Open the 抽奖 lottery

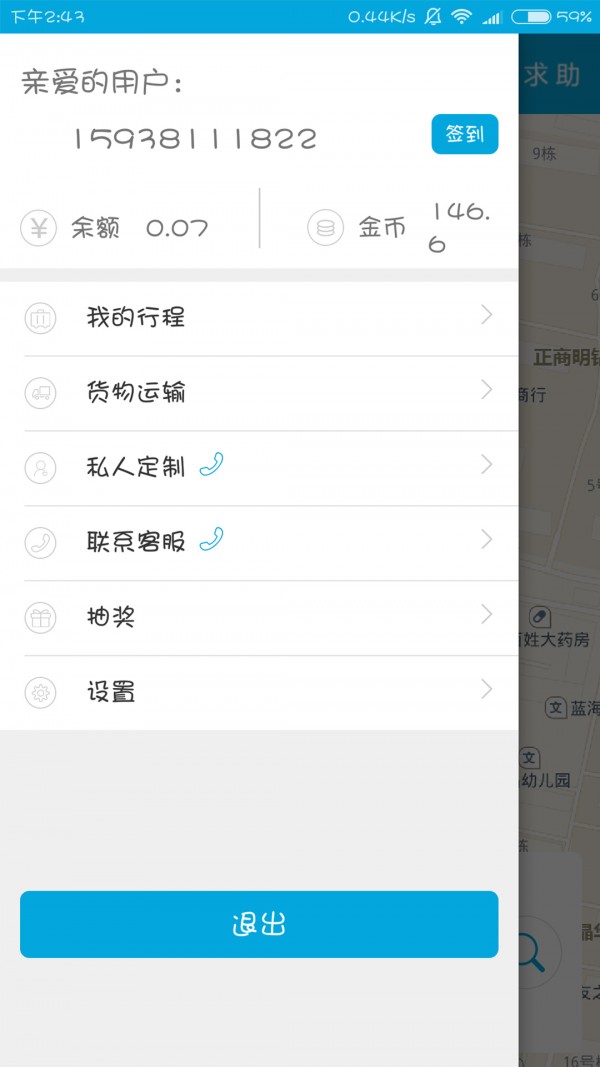[259, 618]
